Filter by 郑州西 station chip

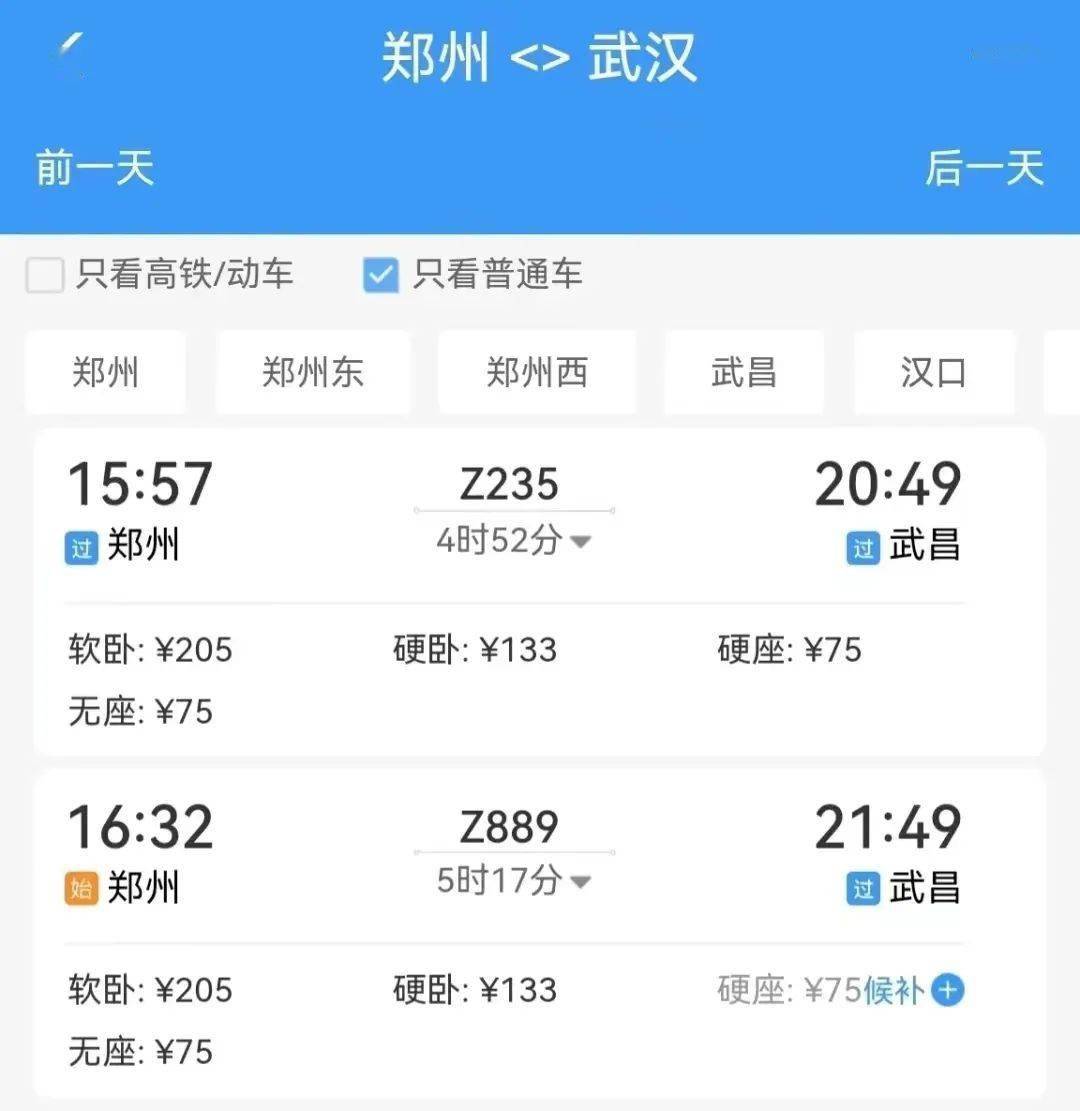(537, 373)
